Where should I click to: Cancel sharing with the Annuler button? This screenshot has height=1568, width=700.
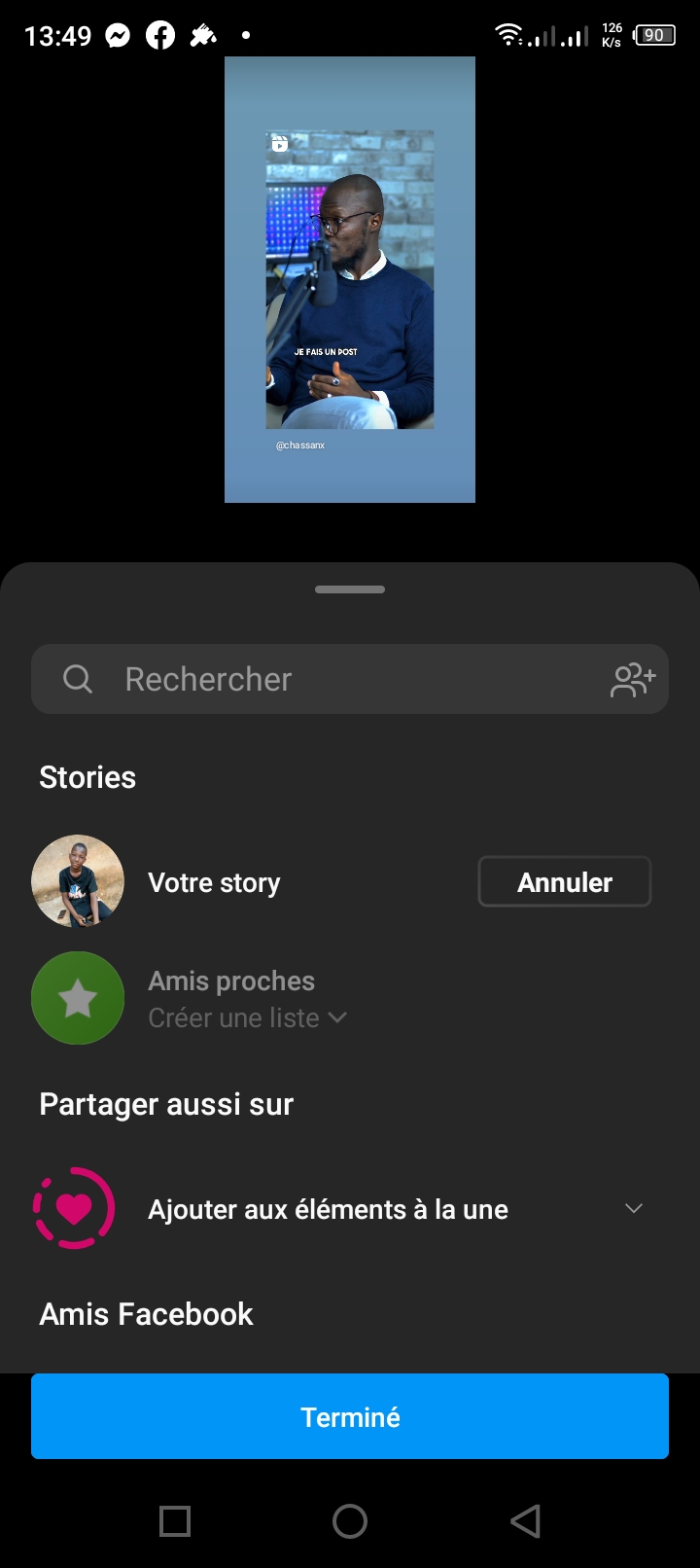tap(564, 882)
